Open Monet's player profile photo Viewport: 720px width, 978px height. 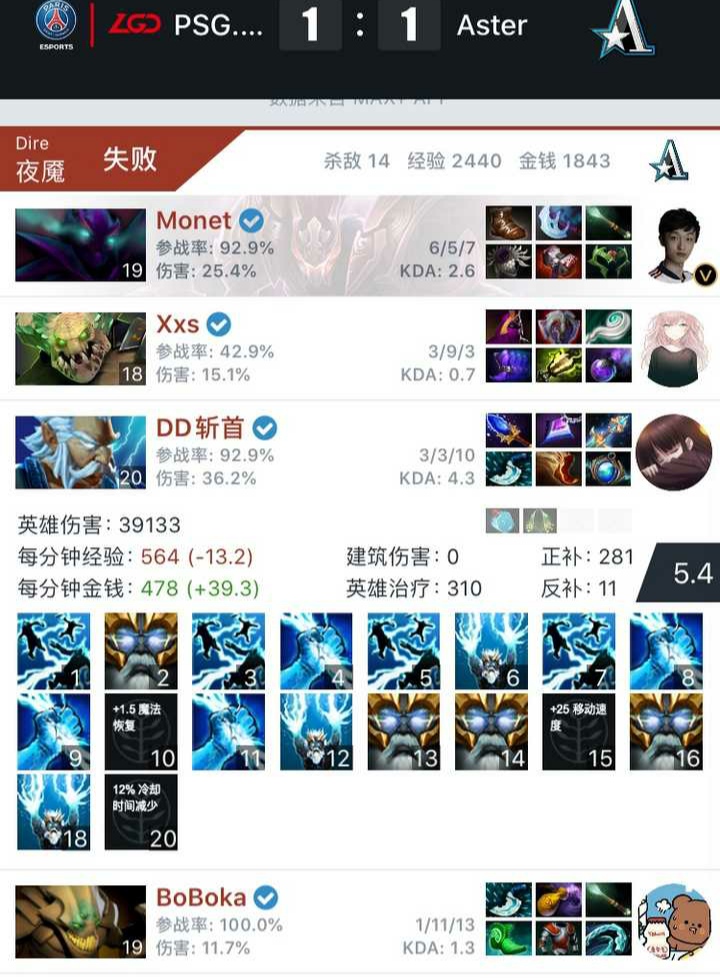673,243
